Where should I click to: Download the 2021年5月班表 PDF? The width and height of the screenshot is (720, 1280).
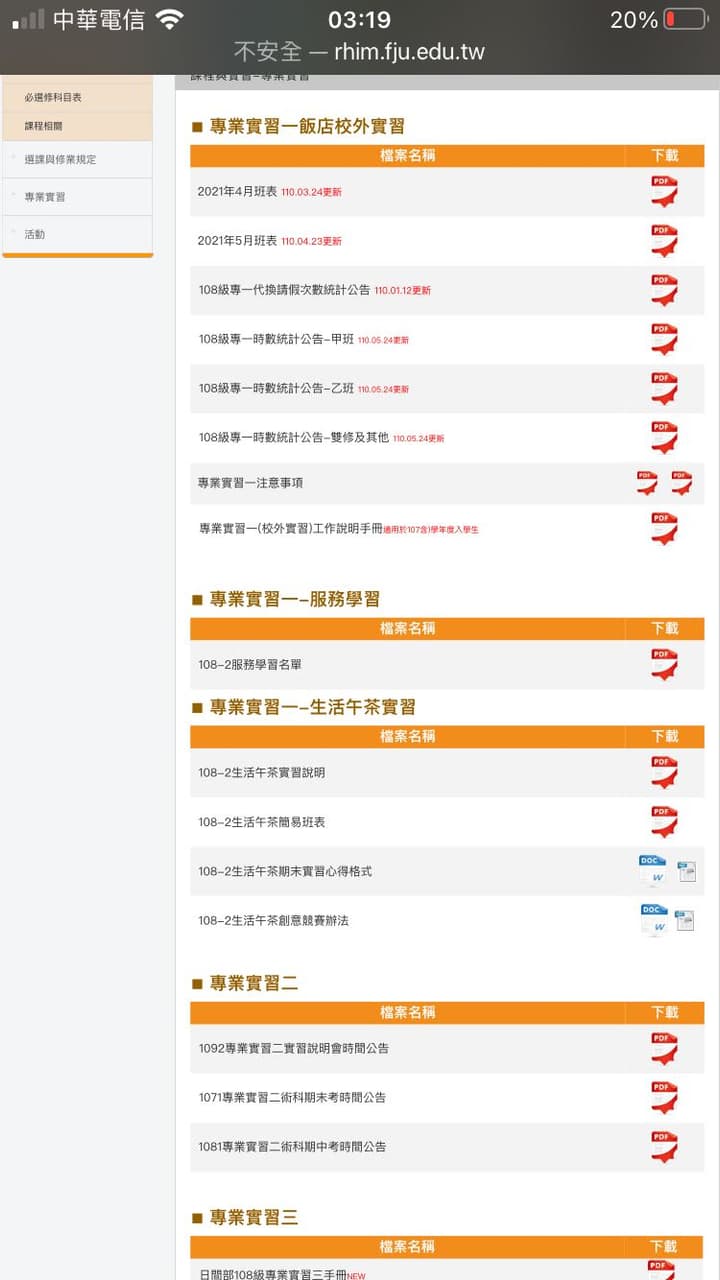pos(664,240)
